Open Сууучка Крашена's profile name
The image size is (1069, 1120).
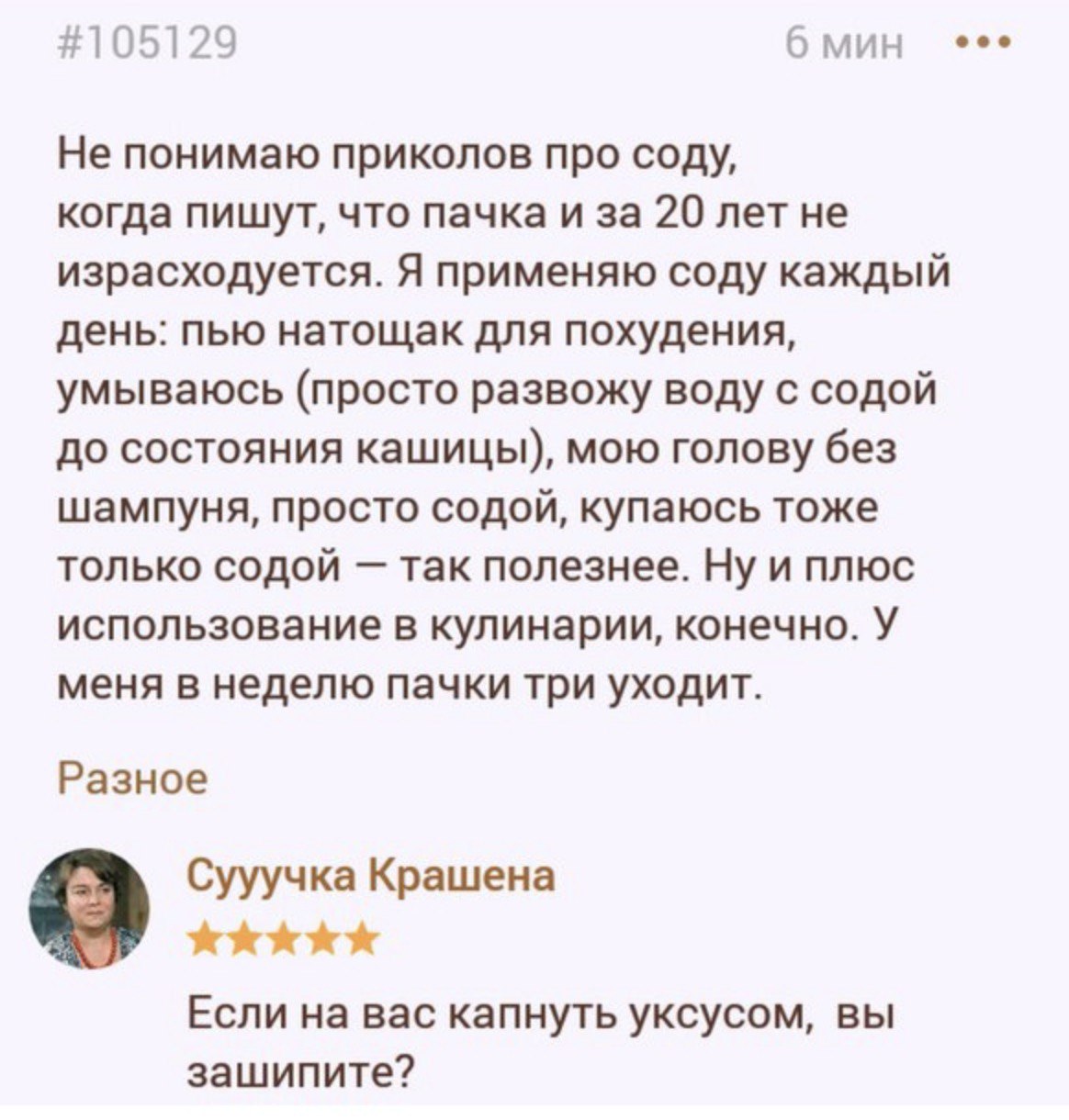pos(371,875)
